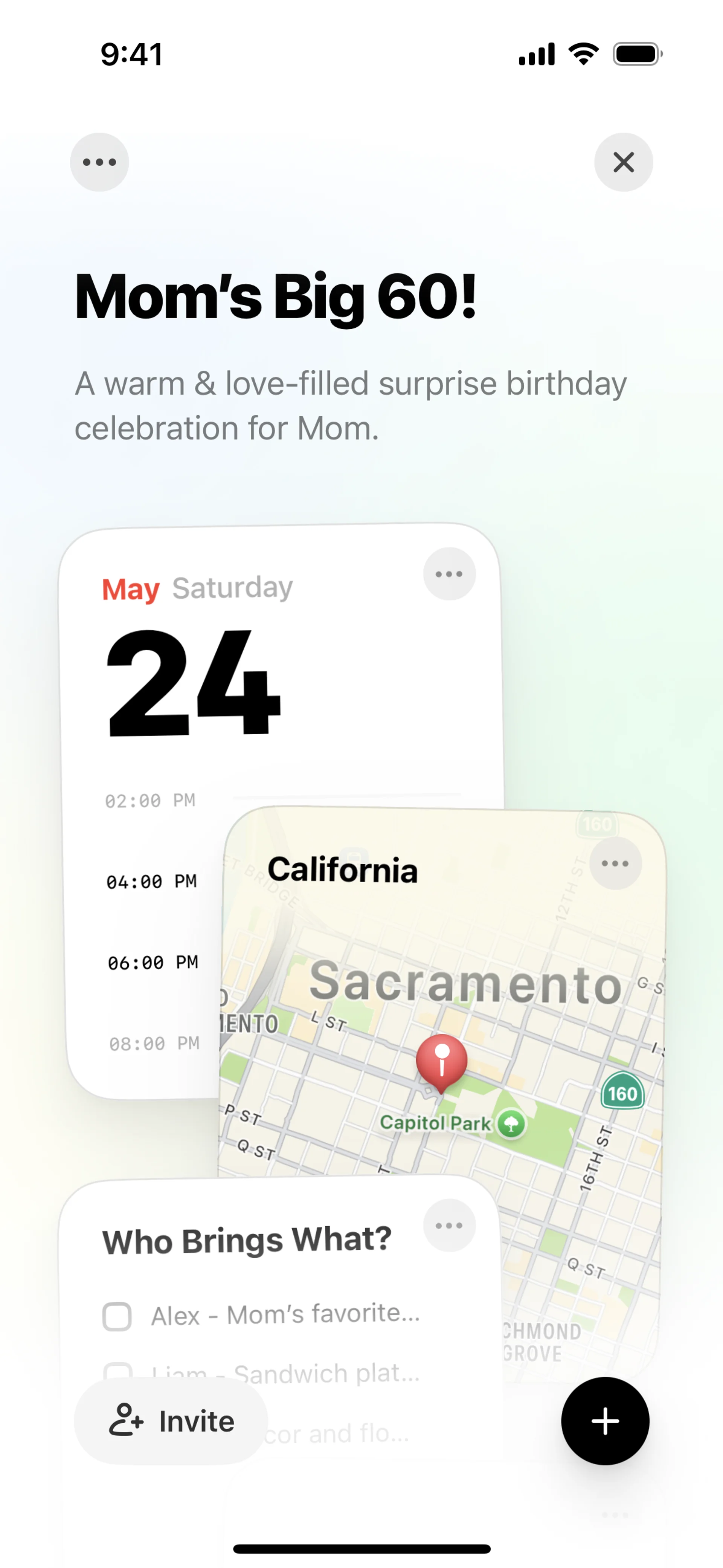Check off Alex - Mom's favorite item
Viewport: 723px width, 1568px height.
117,1317
